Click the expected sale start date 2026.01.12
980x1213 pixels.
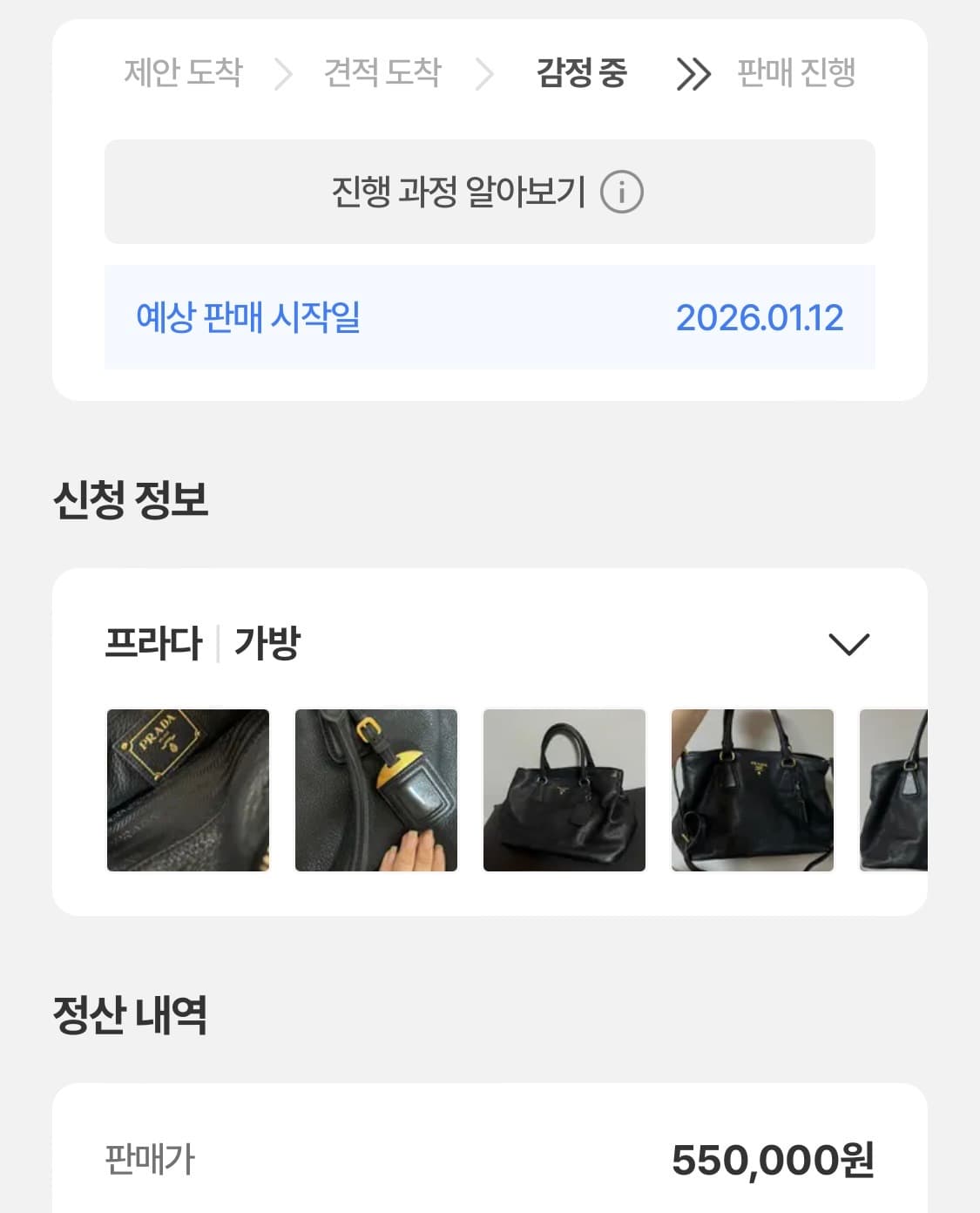(x=760, y=318)
